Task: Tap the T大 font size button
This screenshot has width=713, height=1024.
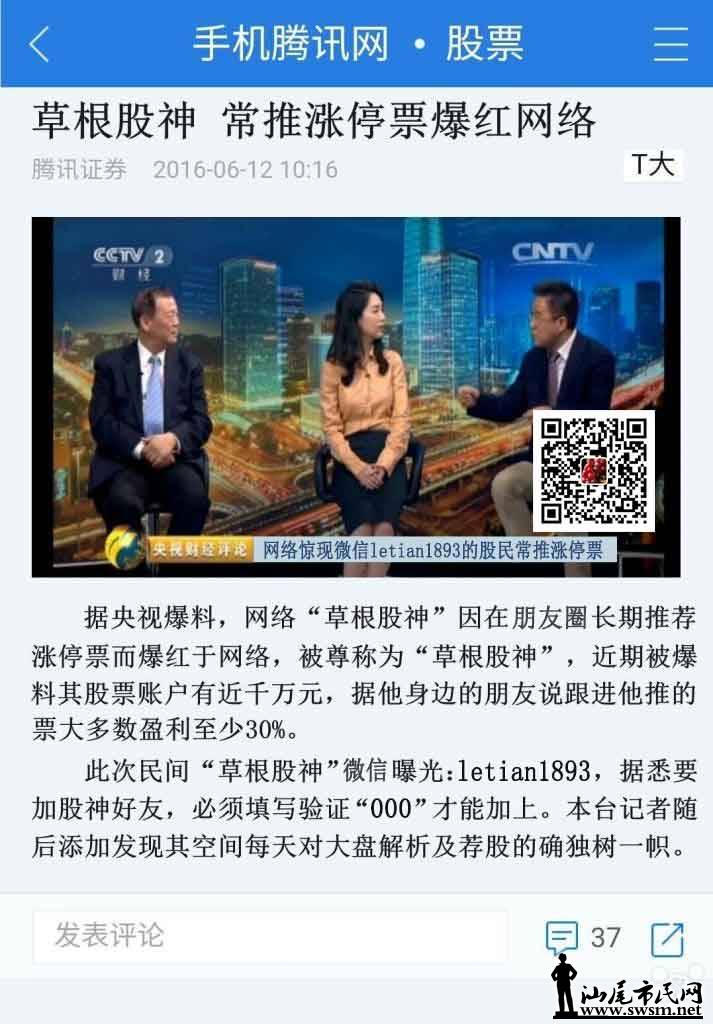Action: [654, 166]
